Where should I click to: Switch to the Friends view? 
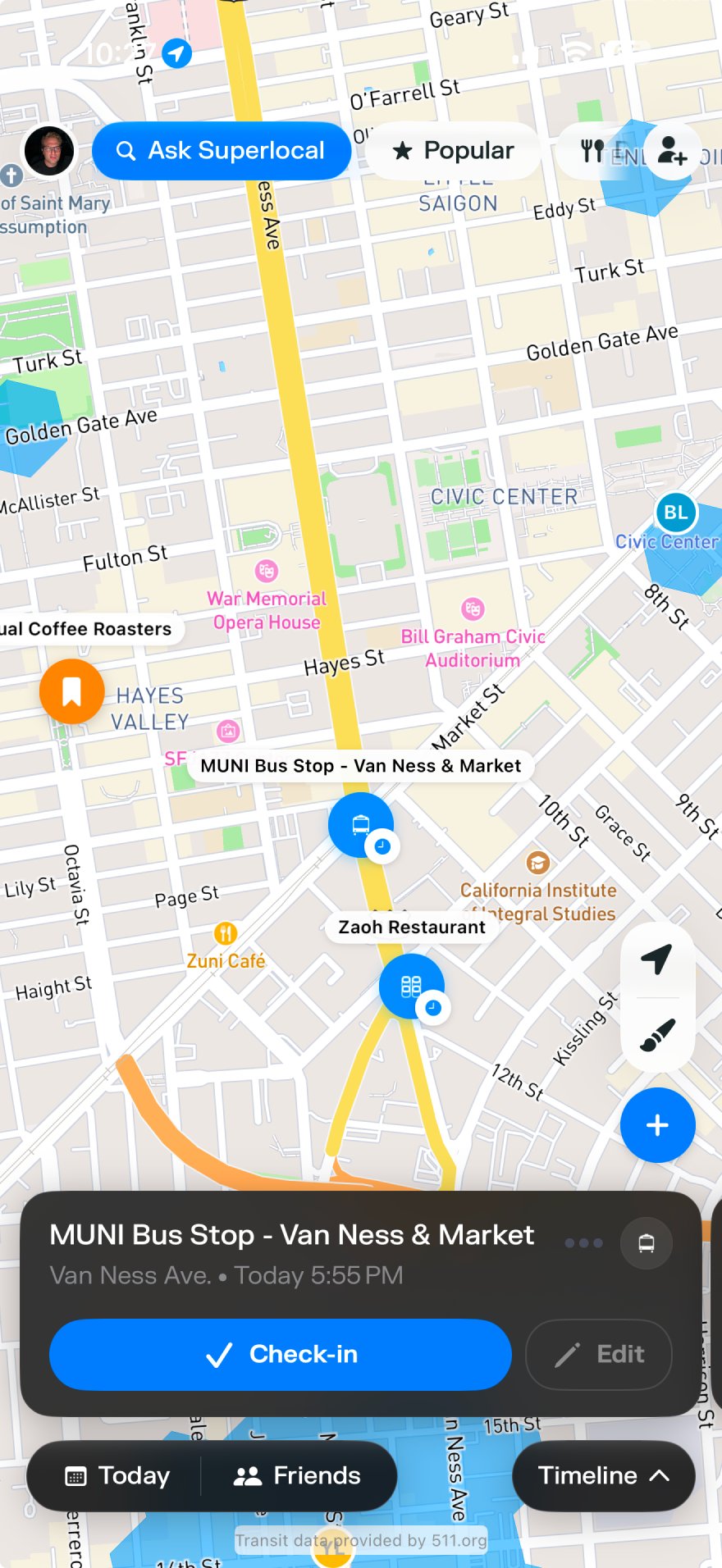298,1475
